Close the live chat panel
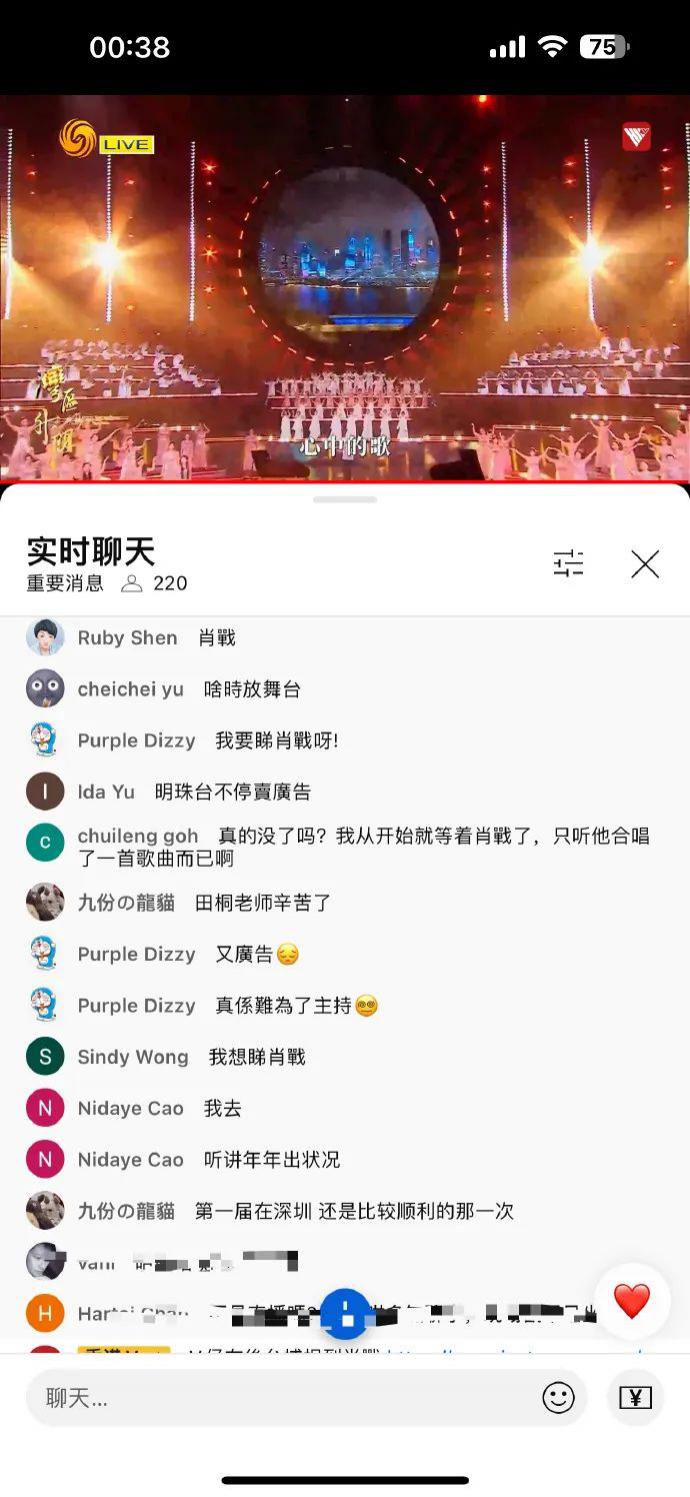The width and height of the screenshot is (690, 1497). 645,564
